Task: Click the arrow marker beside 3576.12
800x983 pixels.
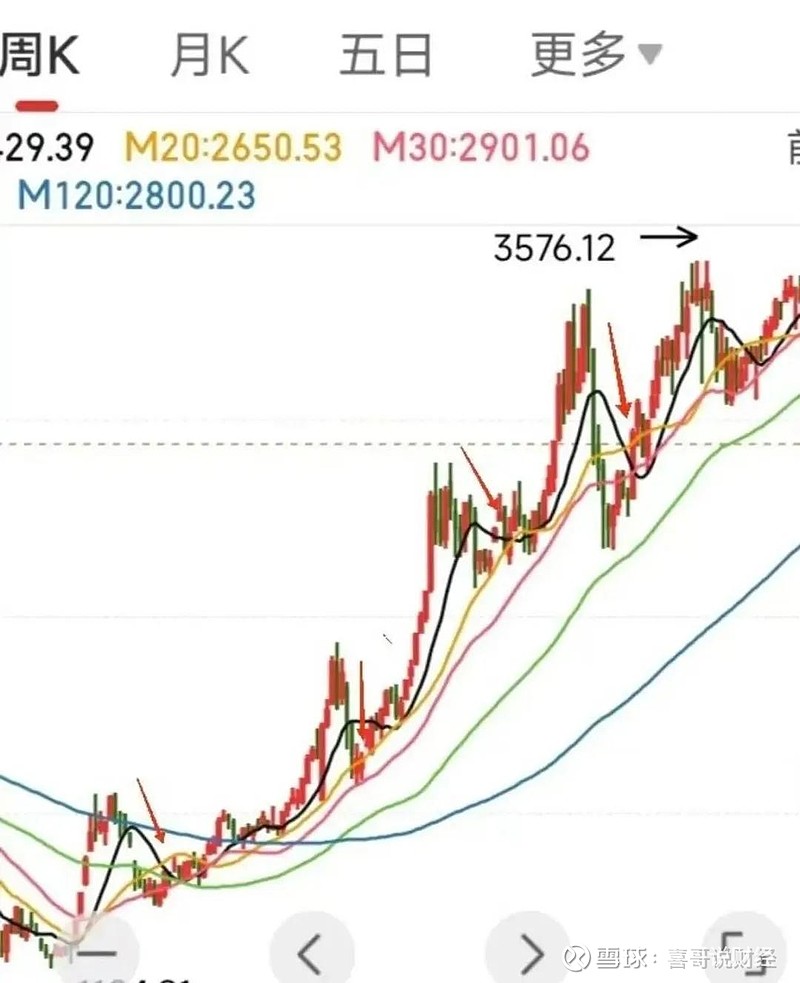Action: pos(668,238)
